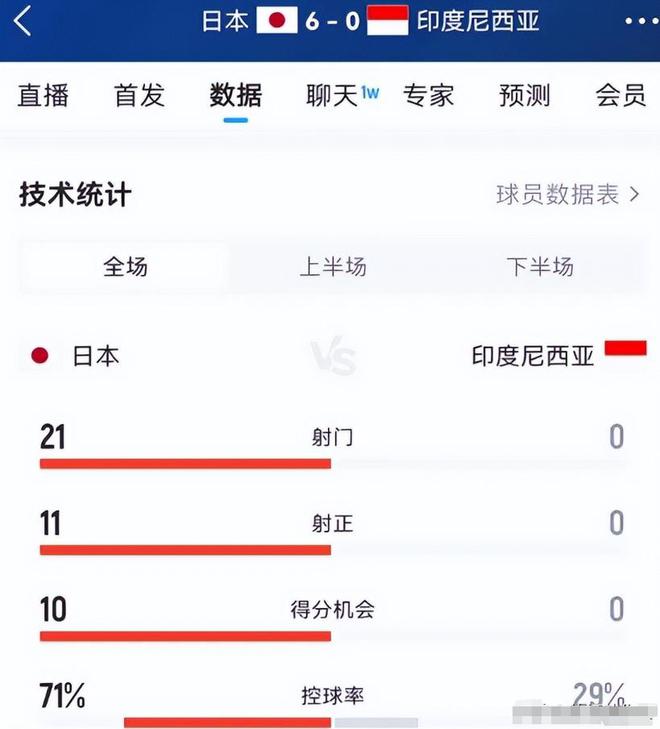Select the 全场 full-match segment
Screen dimensions: 660x729
tap(126, 266)
